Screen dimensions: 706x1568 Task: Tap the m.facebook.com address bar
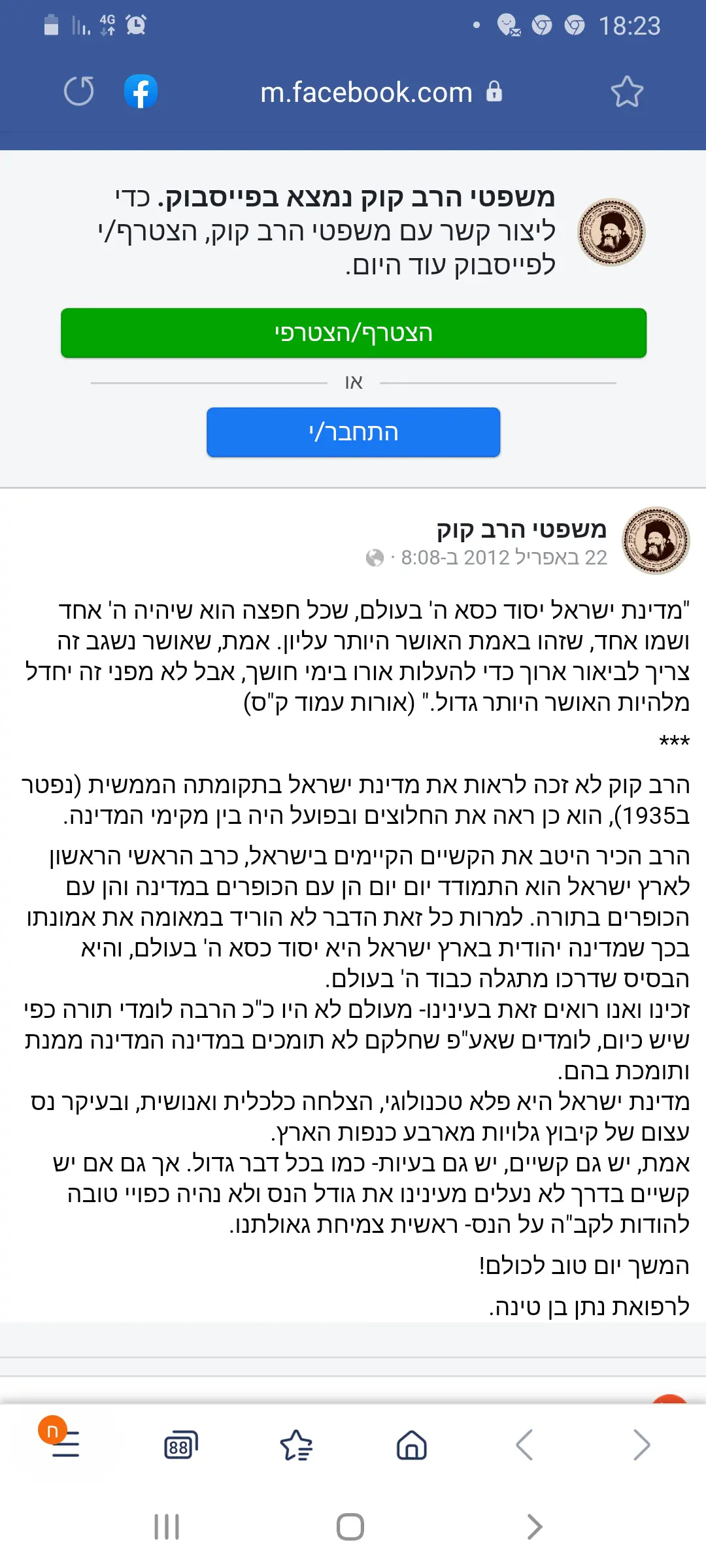[366, 92]
